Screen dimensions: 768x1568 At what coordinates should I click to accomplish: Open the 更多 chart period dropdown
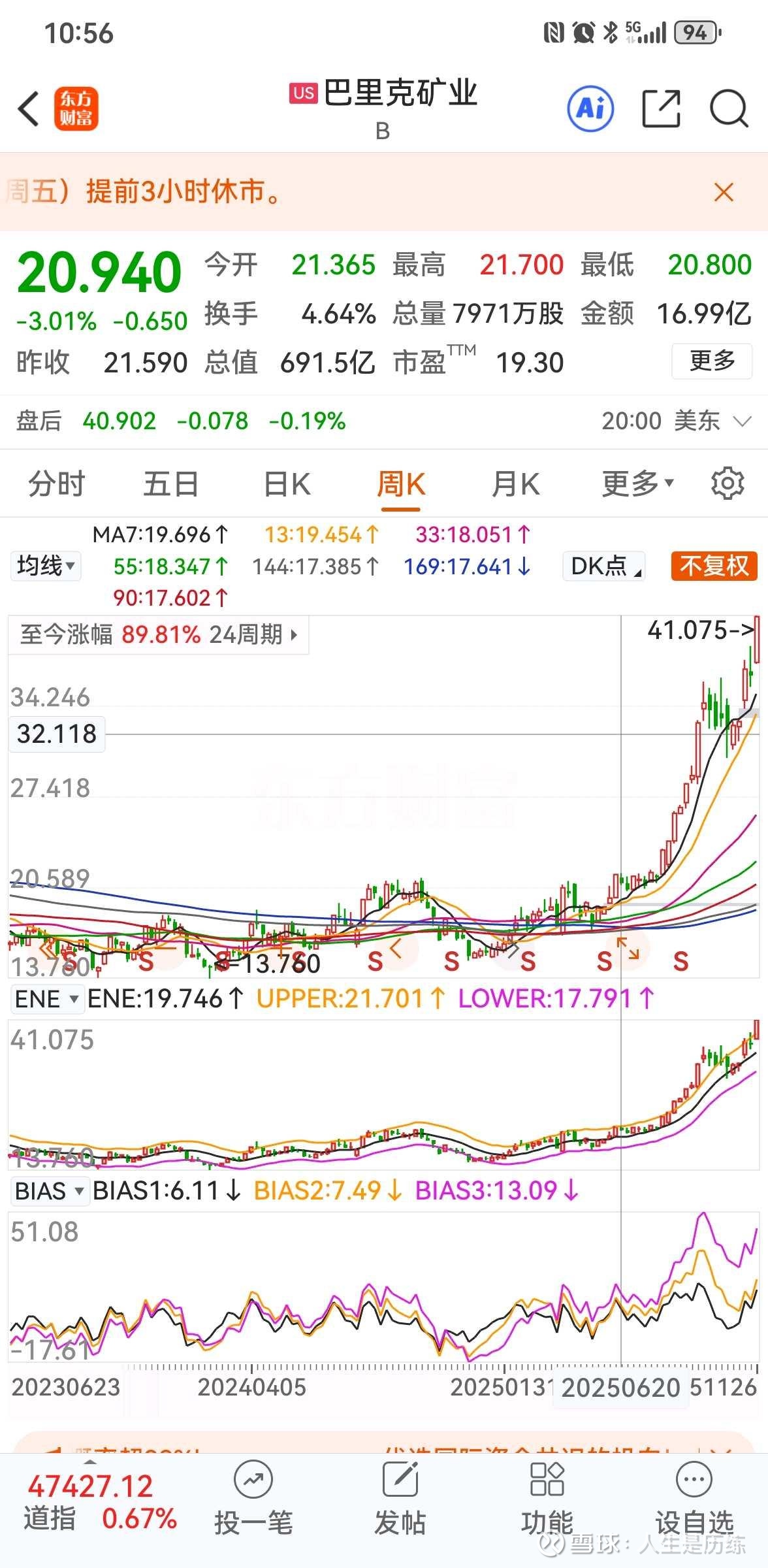[x=637, y=484]
